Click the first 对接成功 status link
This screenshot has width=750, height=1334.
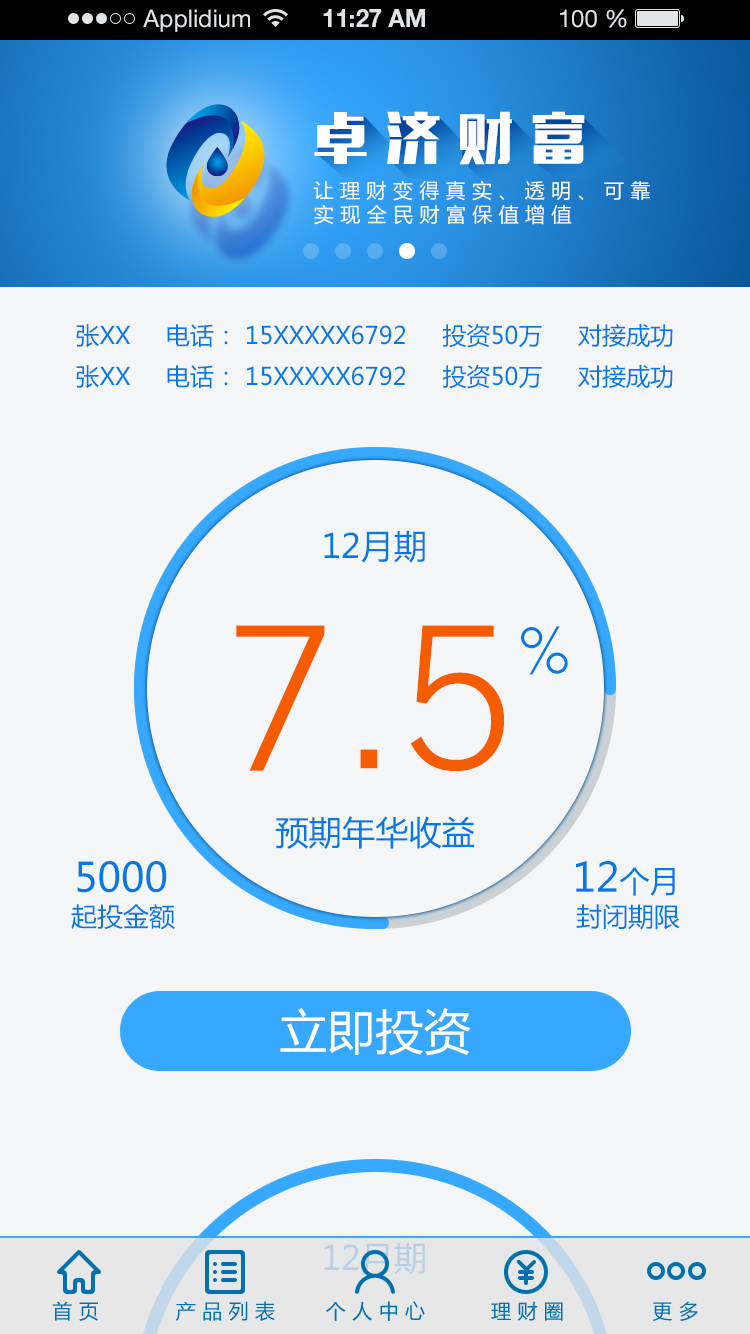point(625,336)
